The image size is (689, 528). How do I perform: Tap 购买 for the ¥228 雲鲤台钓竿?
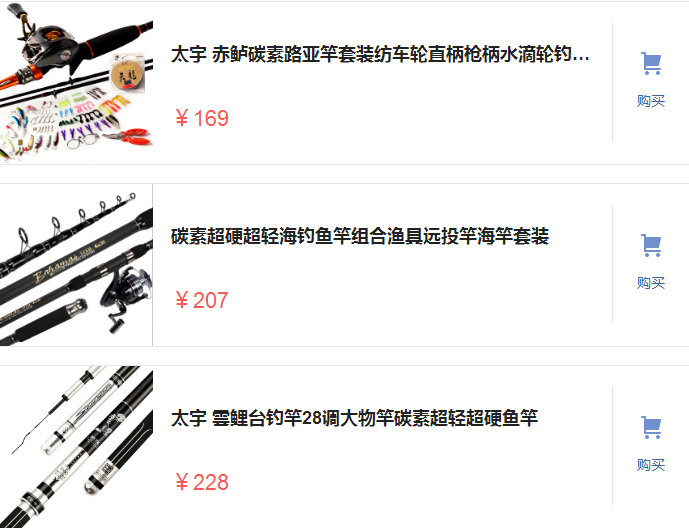pyautogui.click(x=651, y=444)
